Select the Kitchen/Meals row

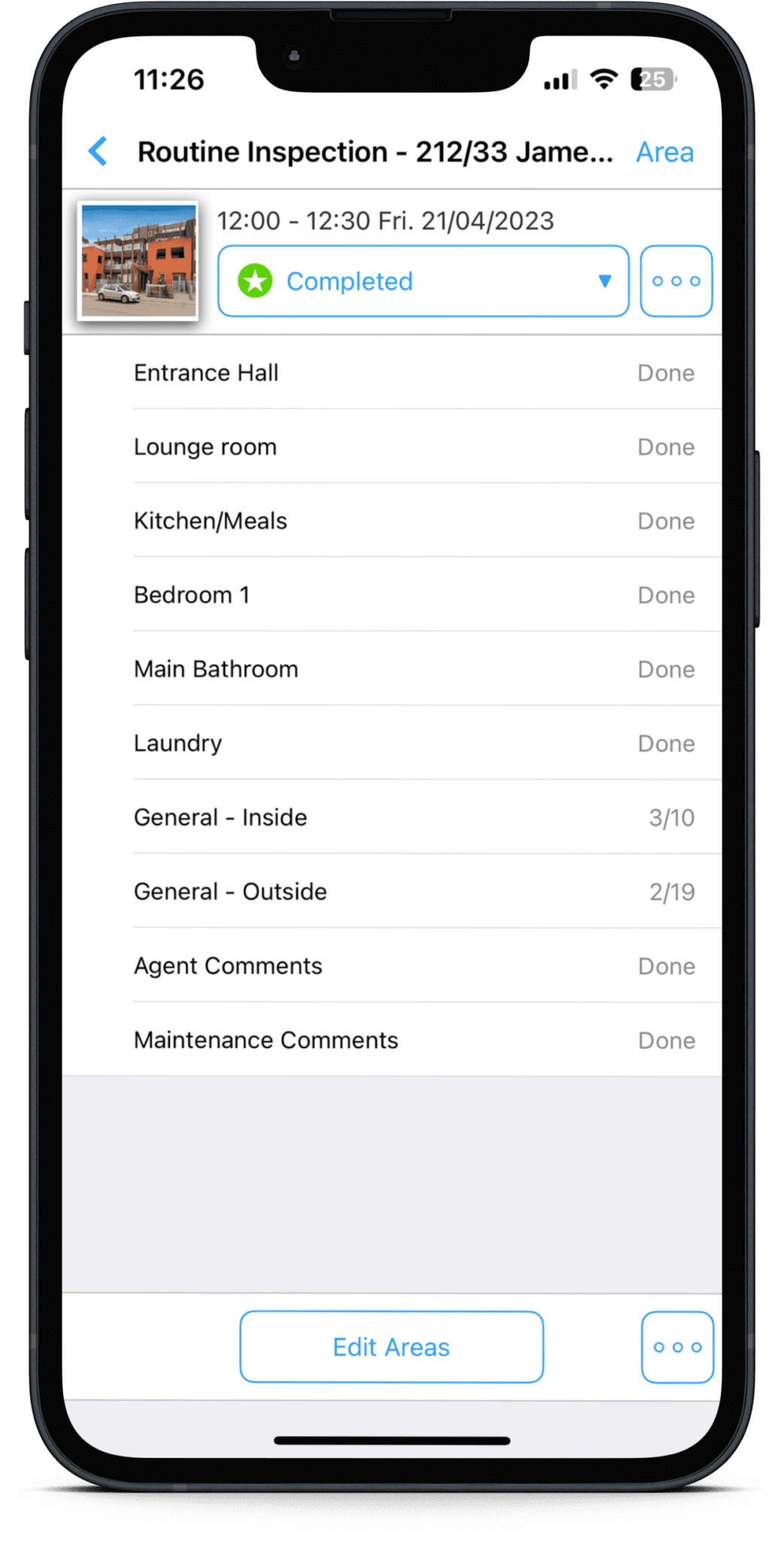point(392,521)
